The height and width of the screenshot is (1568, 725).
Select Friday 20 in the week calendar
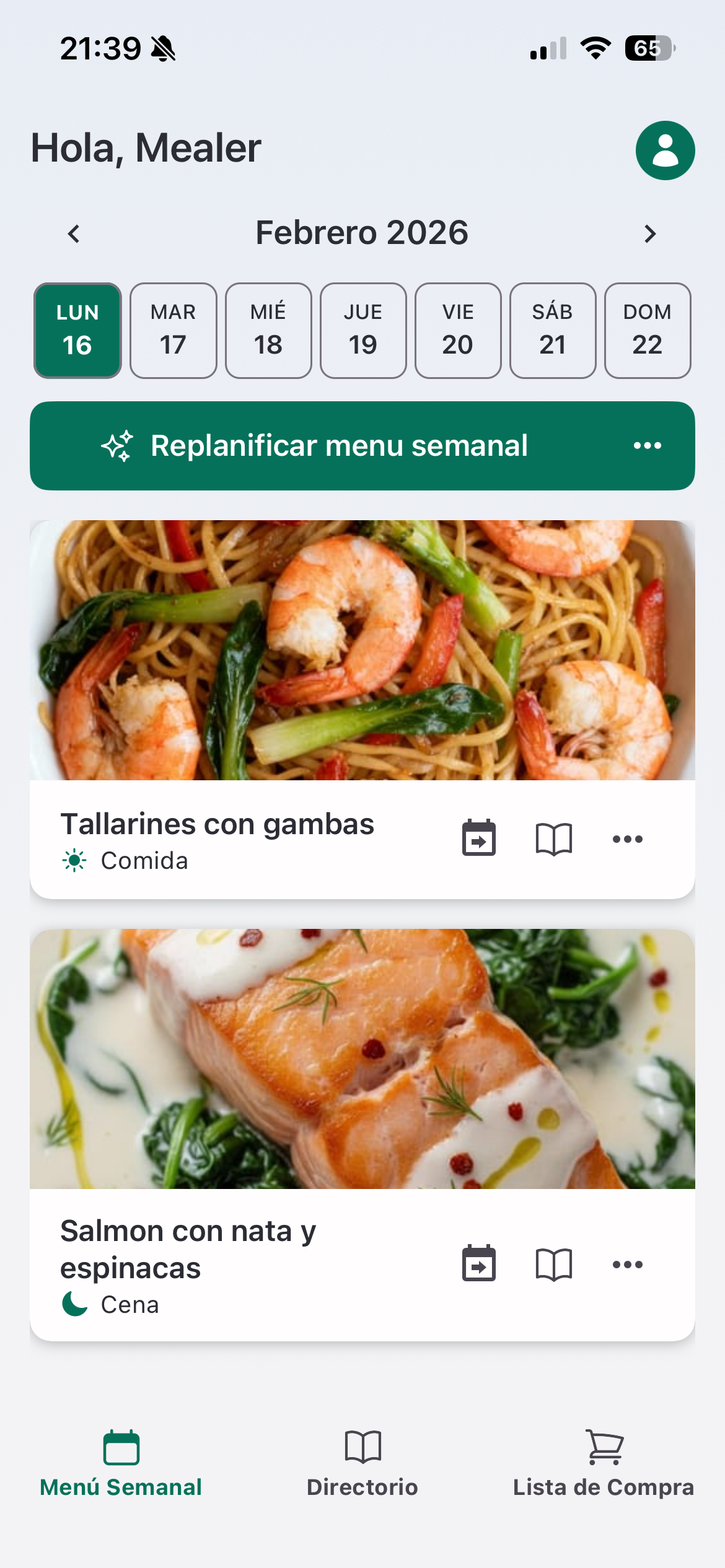458,330
